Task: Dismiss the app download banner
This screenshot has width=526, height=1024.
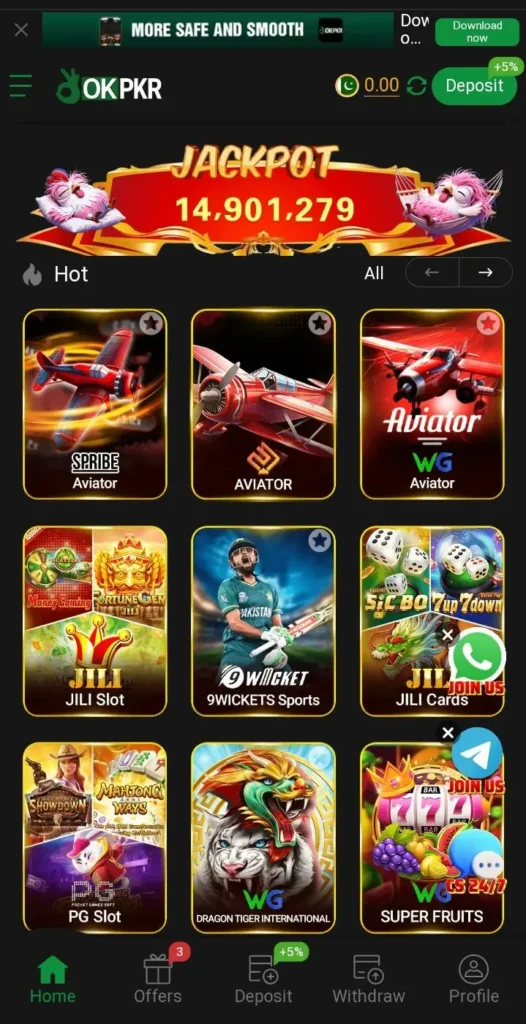Action: [21, 30]
